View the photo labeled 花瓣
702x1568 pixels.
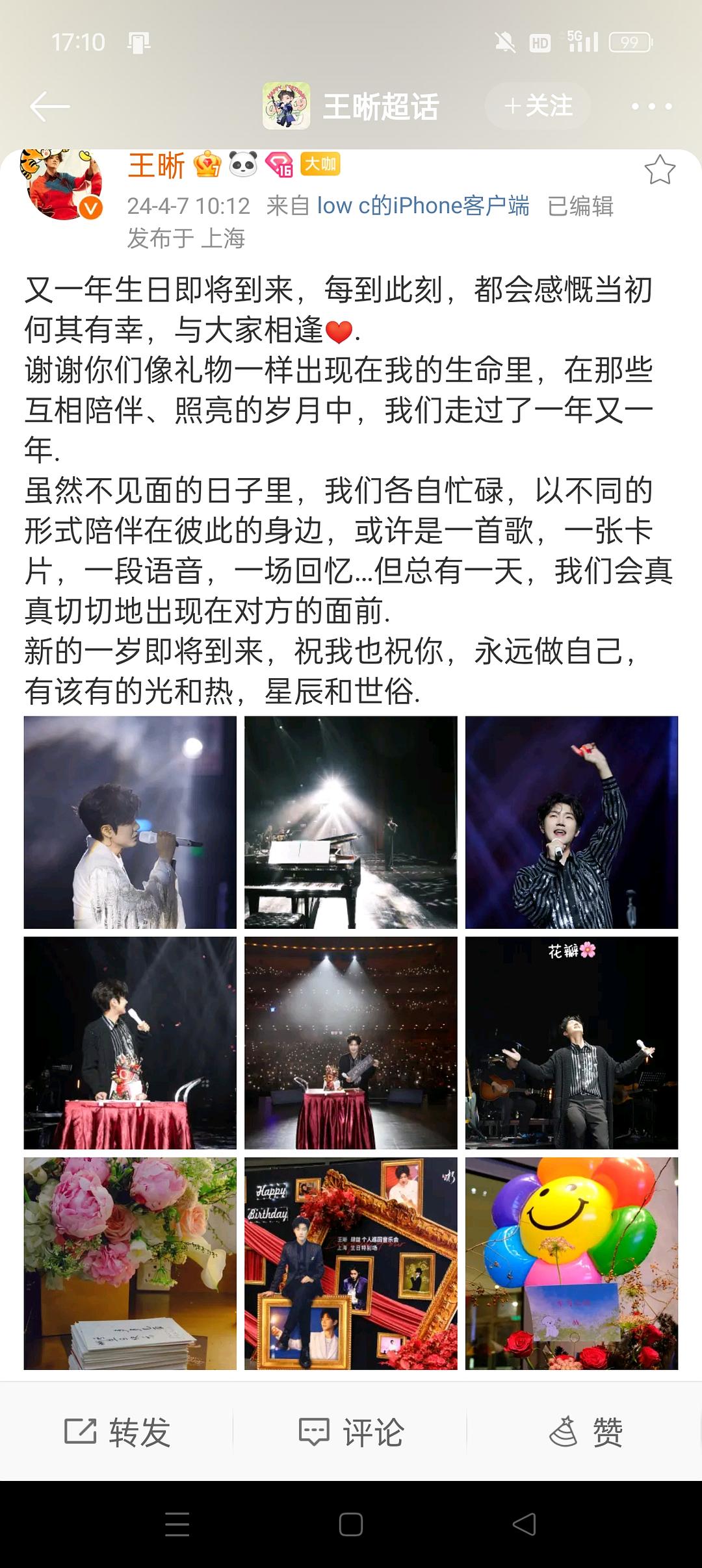pyautogui.click(x=571, y=1042)
